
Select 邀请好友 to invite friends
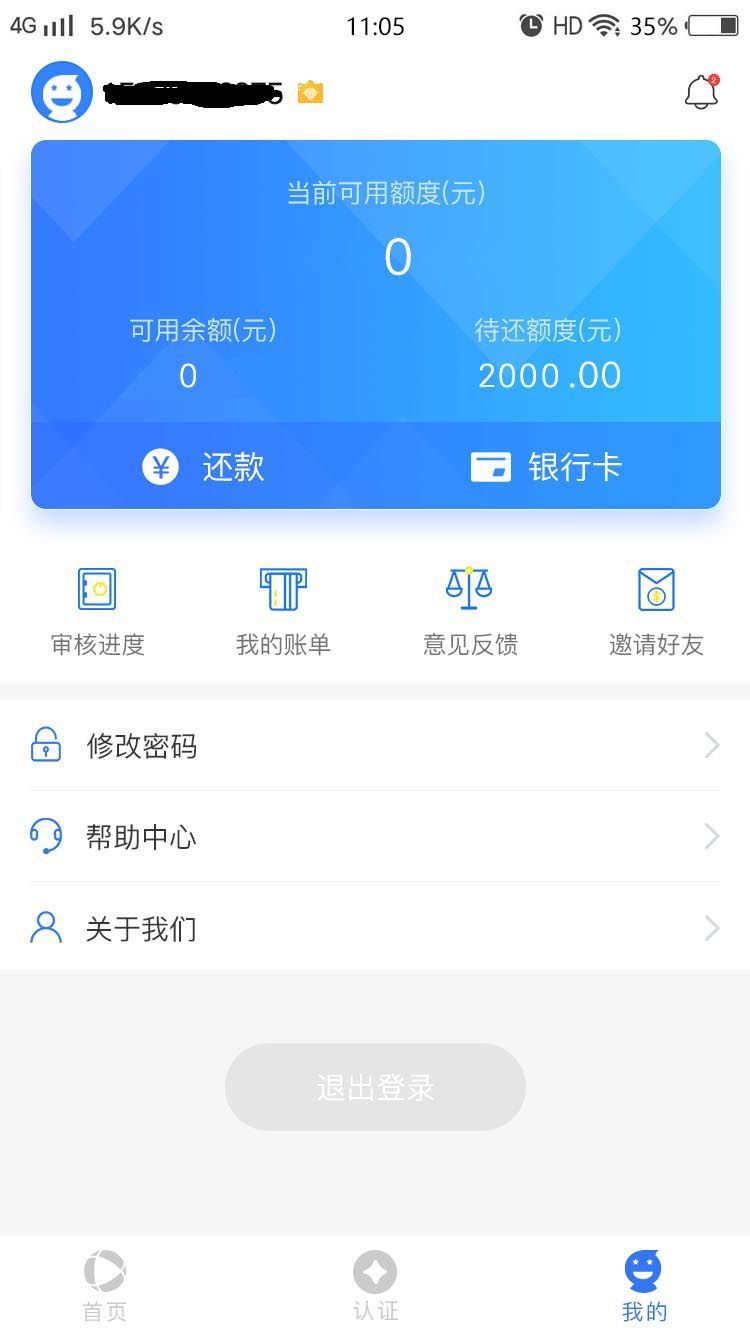point(656,612)
